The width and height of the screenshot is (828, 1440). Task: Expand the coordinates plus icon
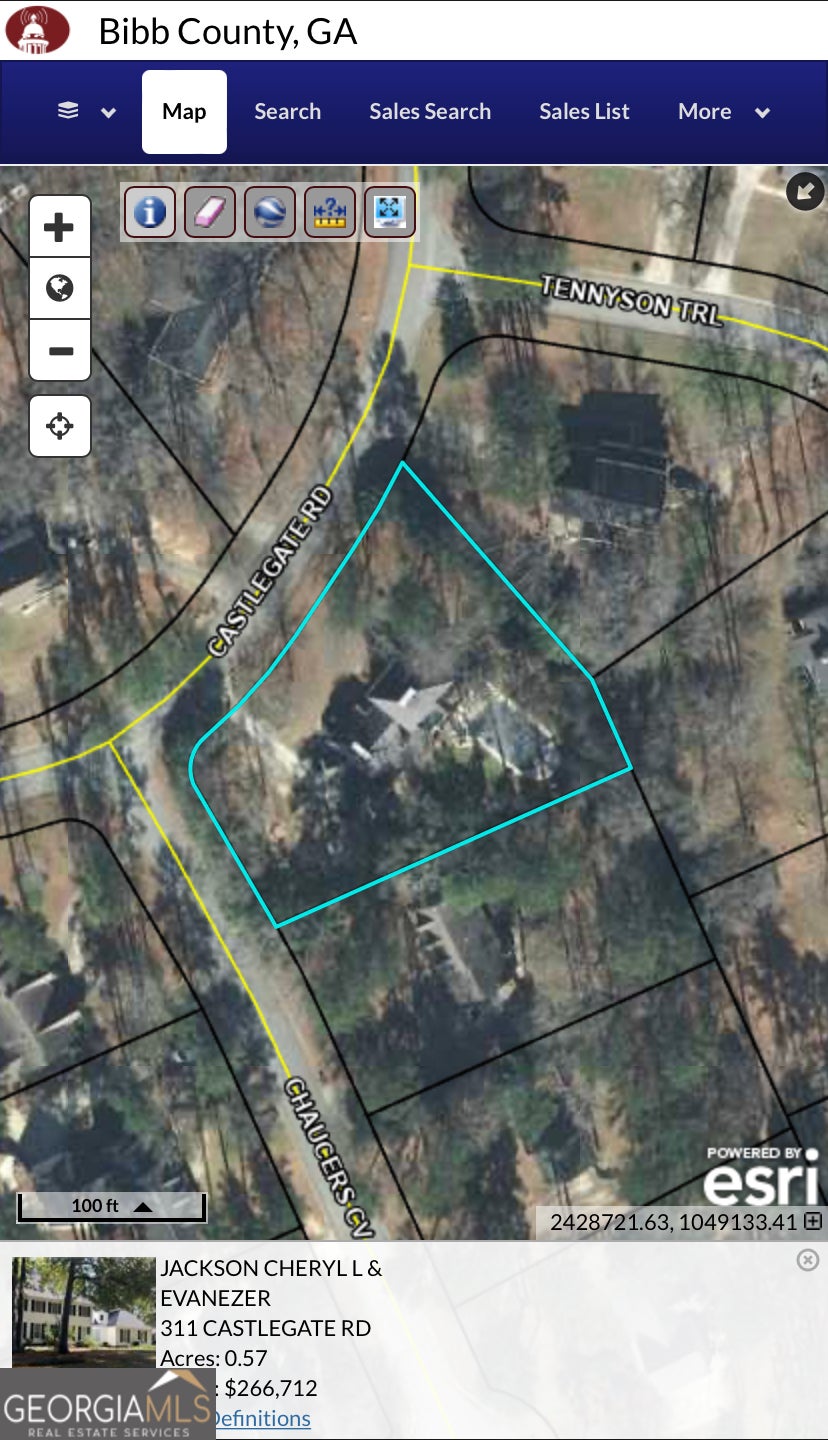(813, 1221)
